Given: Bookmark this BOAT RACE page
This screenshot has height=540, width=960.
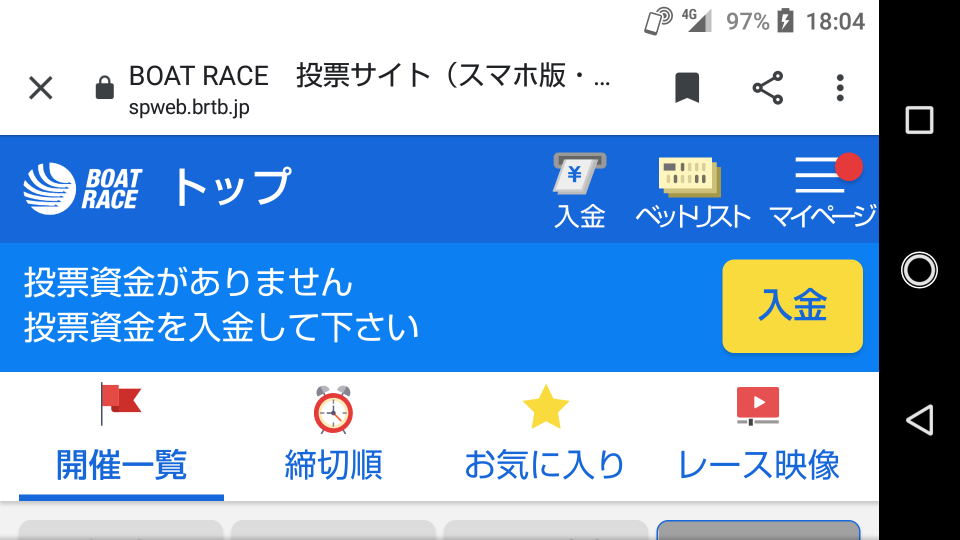Looking at the screenshot, I should (x=686, y=88).
